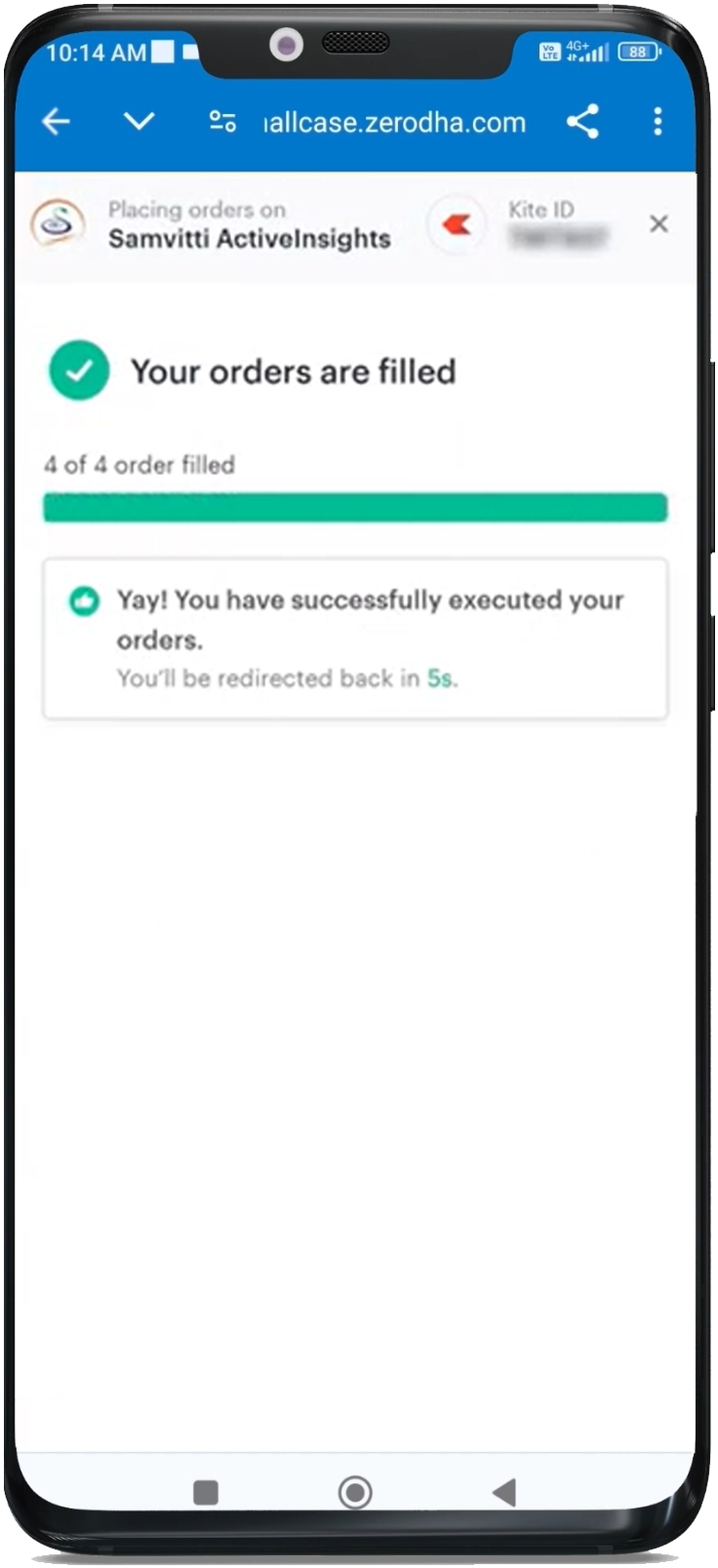Open the browser overflow menu
718x1568 pixels.
point(658,122)
